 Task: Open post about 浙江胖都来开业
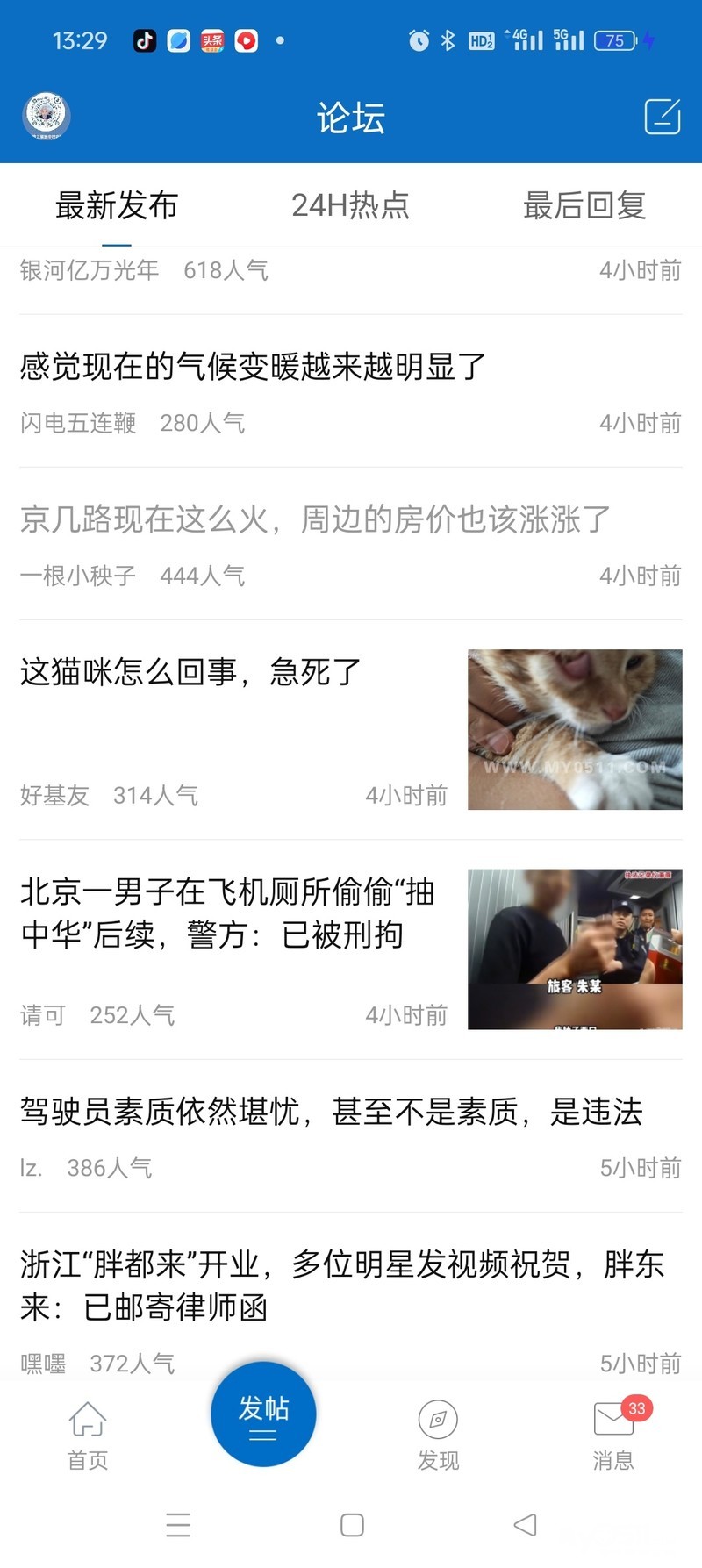tap(341, 1285)
